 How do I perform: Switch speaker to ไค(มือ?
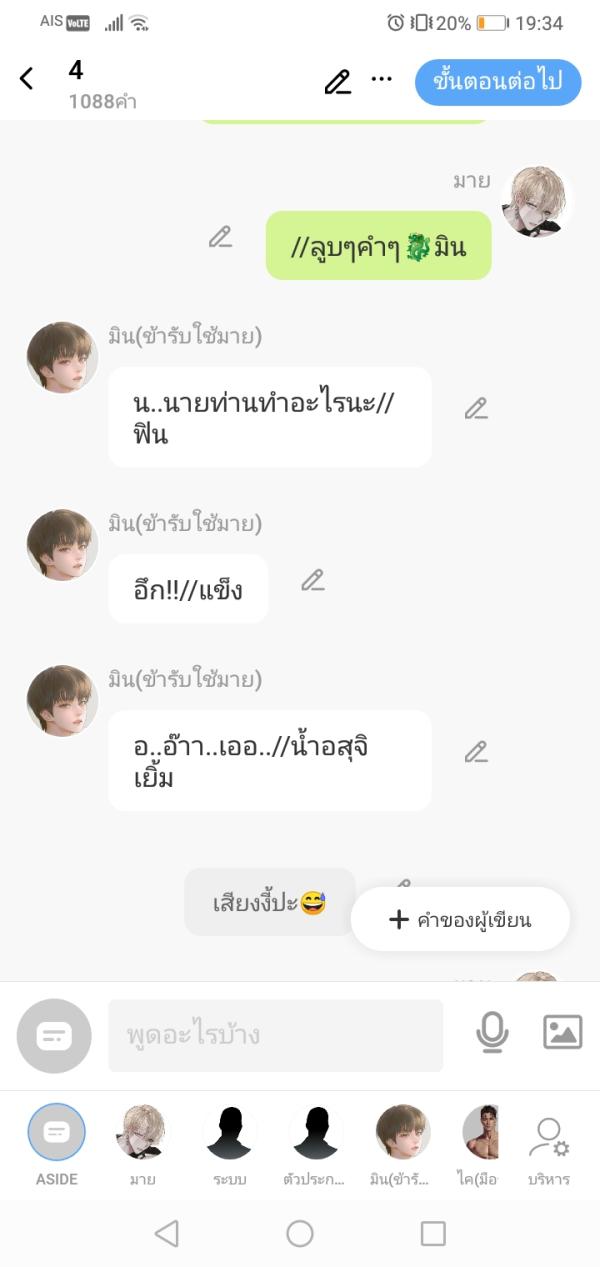point(481,1135)
